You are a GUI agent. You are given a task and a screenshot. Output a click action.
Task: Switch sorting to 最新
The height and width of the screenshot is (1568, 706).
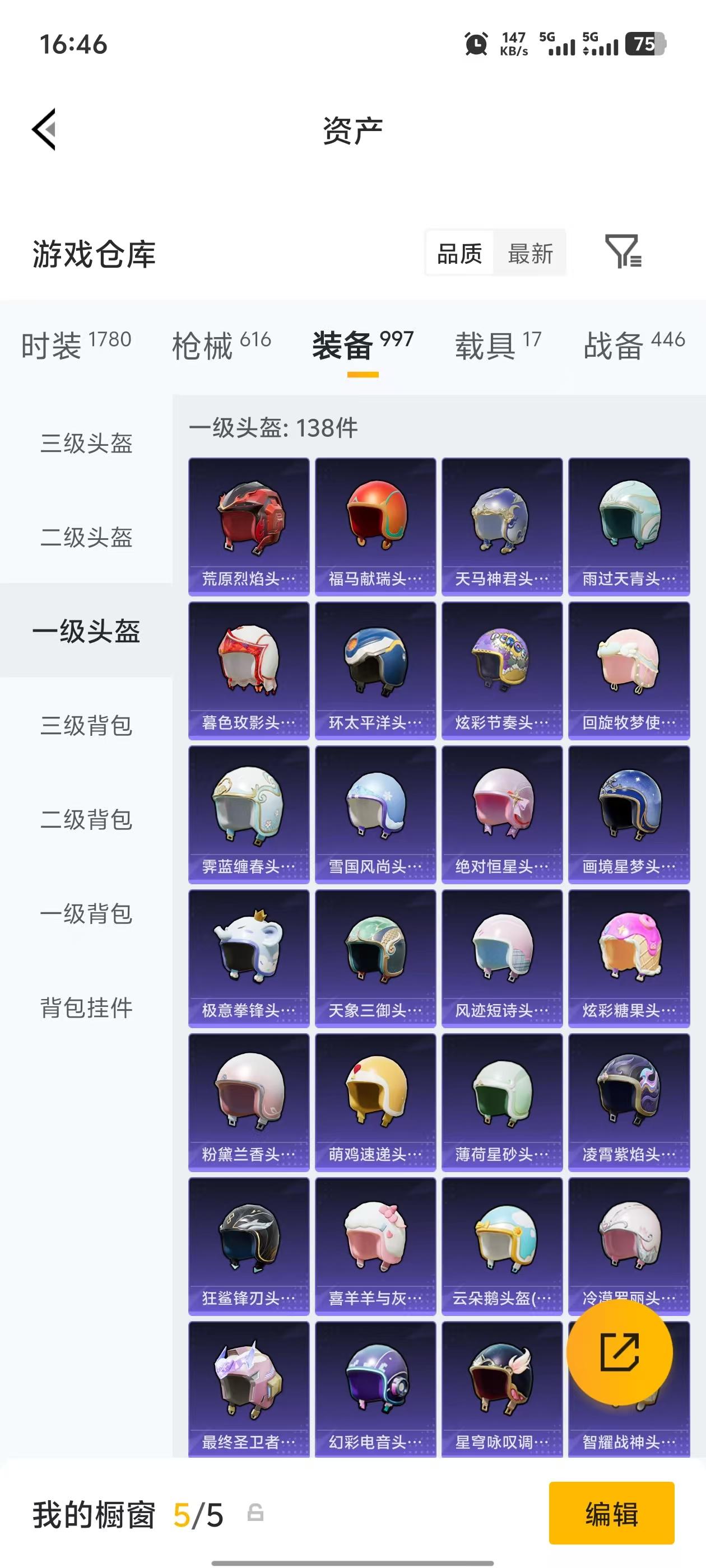(530, 254)
